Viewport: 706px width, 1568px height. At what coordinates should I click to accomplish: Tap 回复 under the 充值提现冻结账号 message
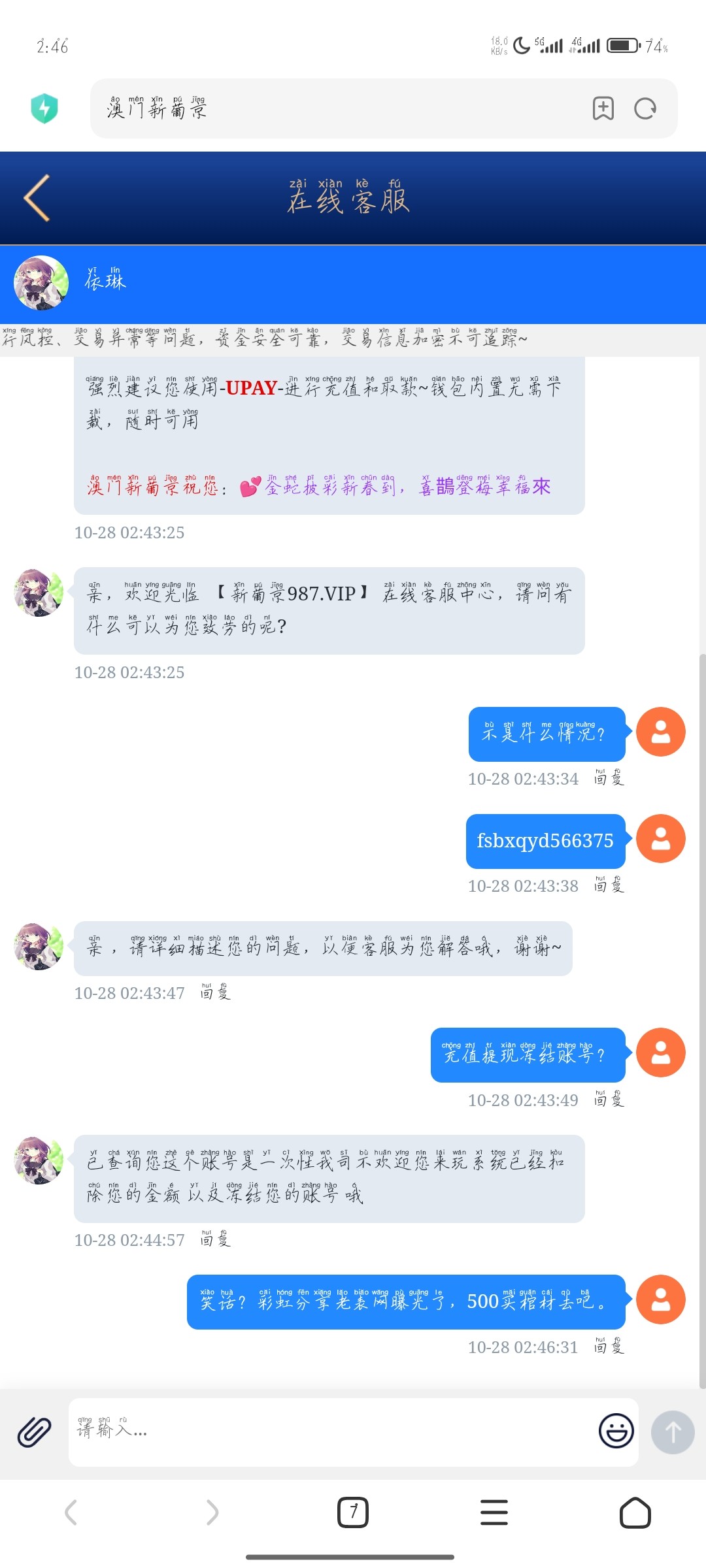tap(609, 1100)
